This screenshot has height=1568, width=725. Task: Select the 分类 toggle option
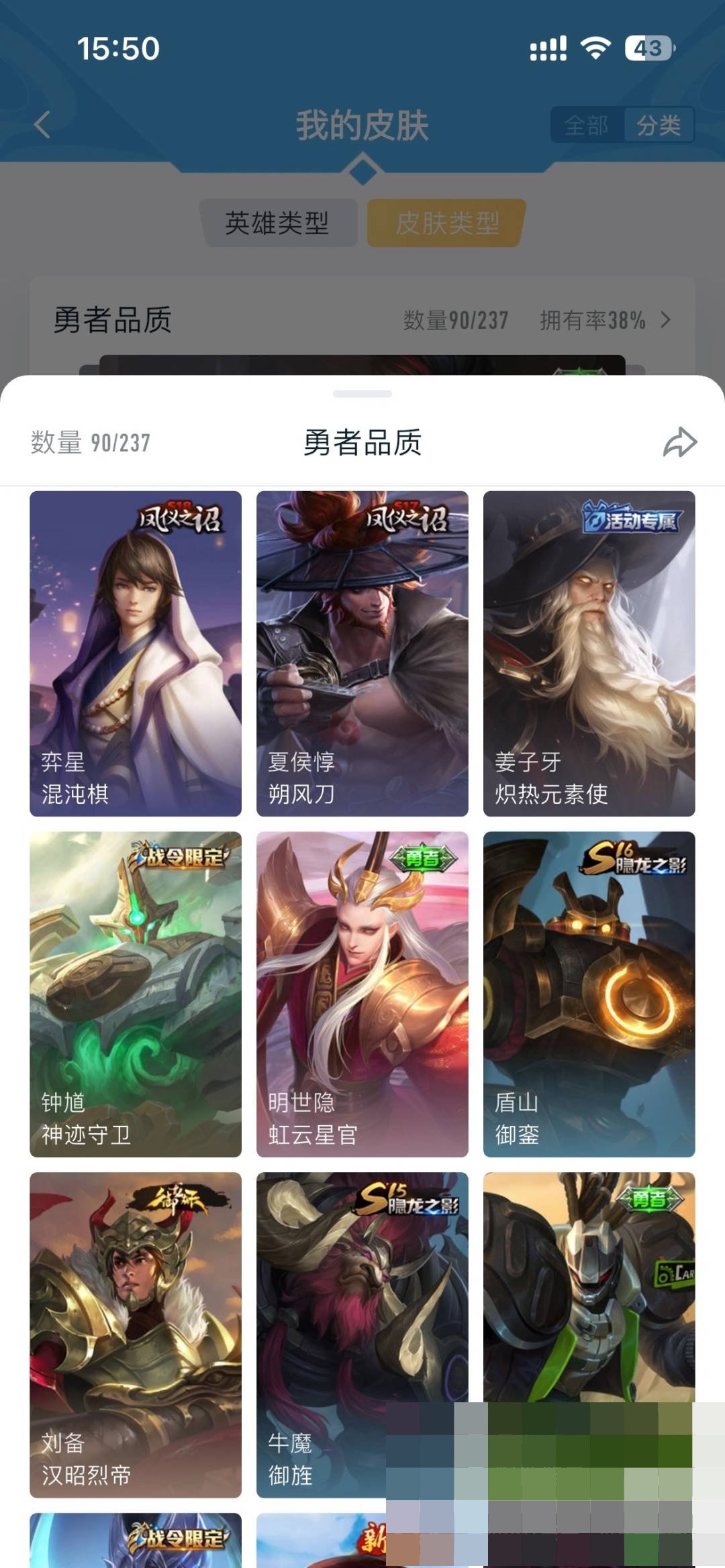[x=659, y=123]
